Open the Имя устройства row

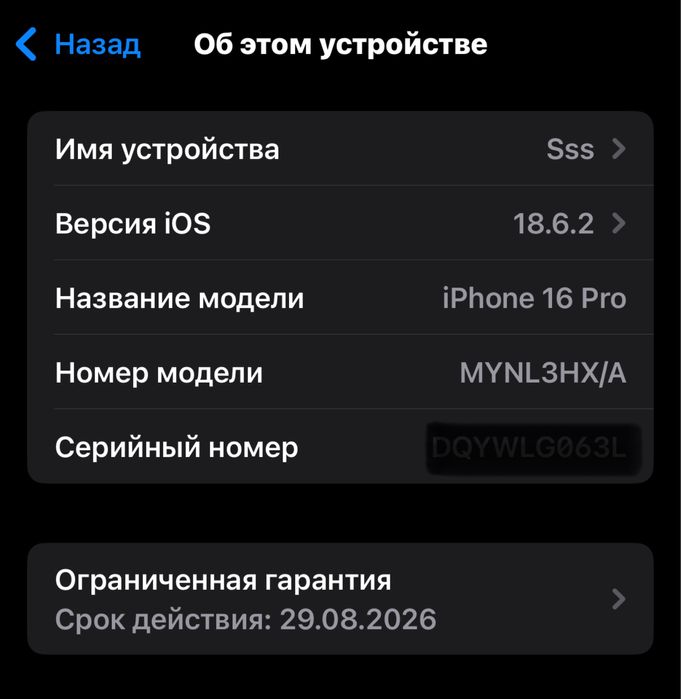click(x=340, y=150)
